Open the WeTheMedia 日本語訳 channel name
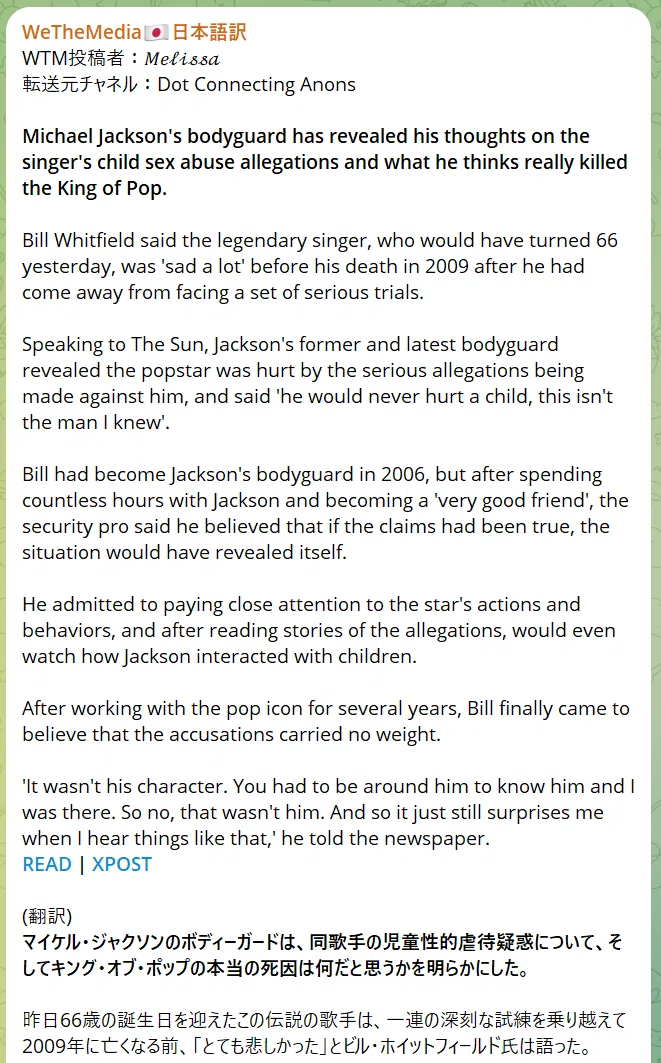661x1063 pixels. [x=134, y=32]
